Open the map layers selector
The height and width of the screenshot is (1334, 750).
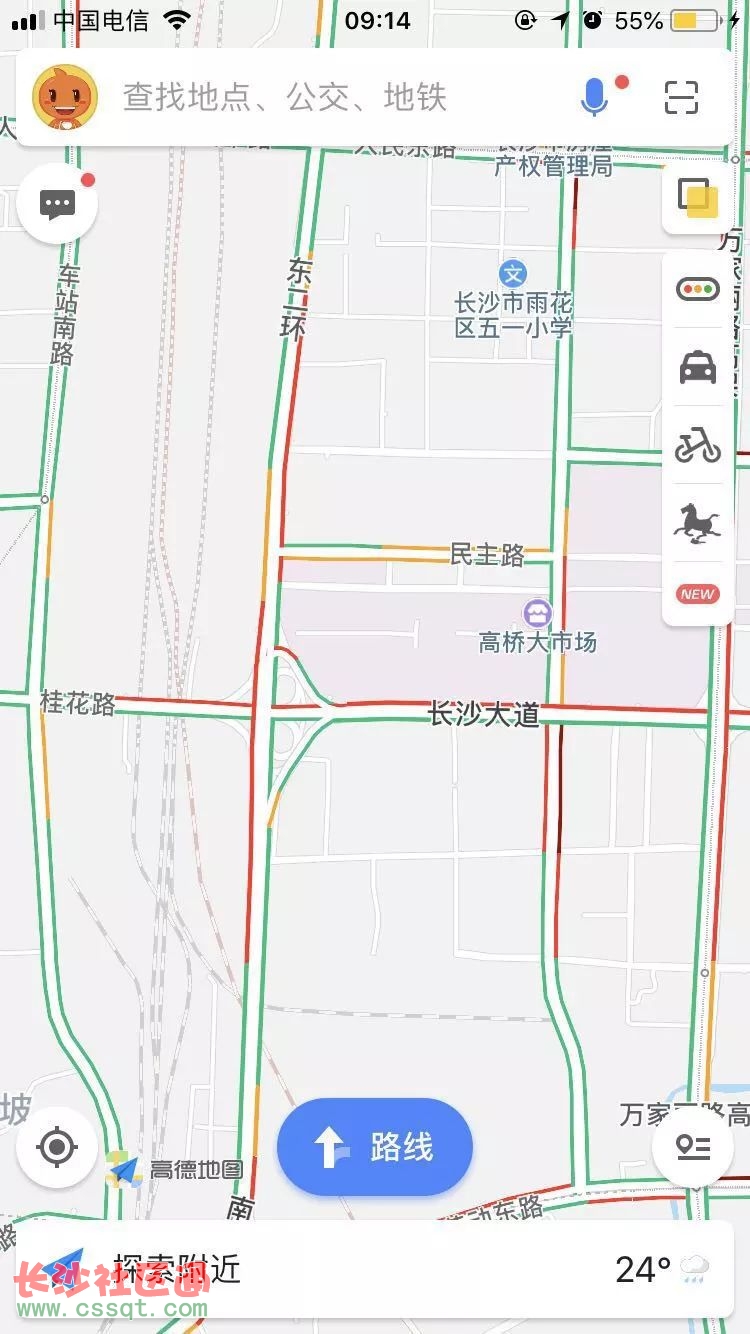698,198
